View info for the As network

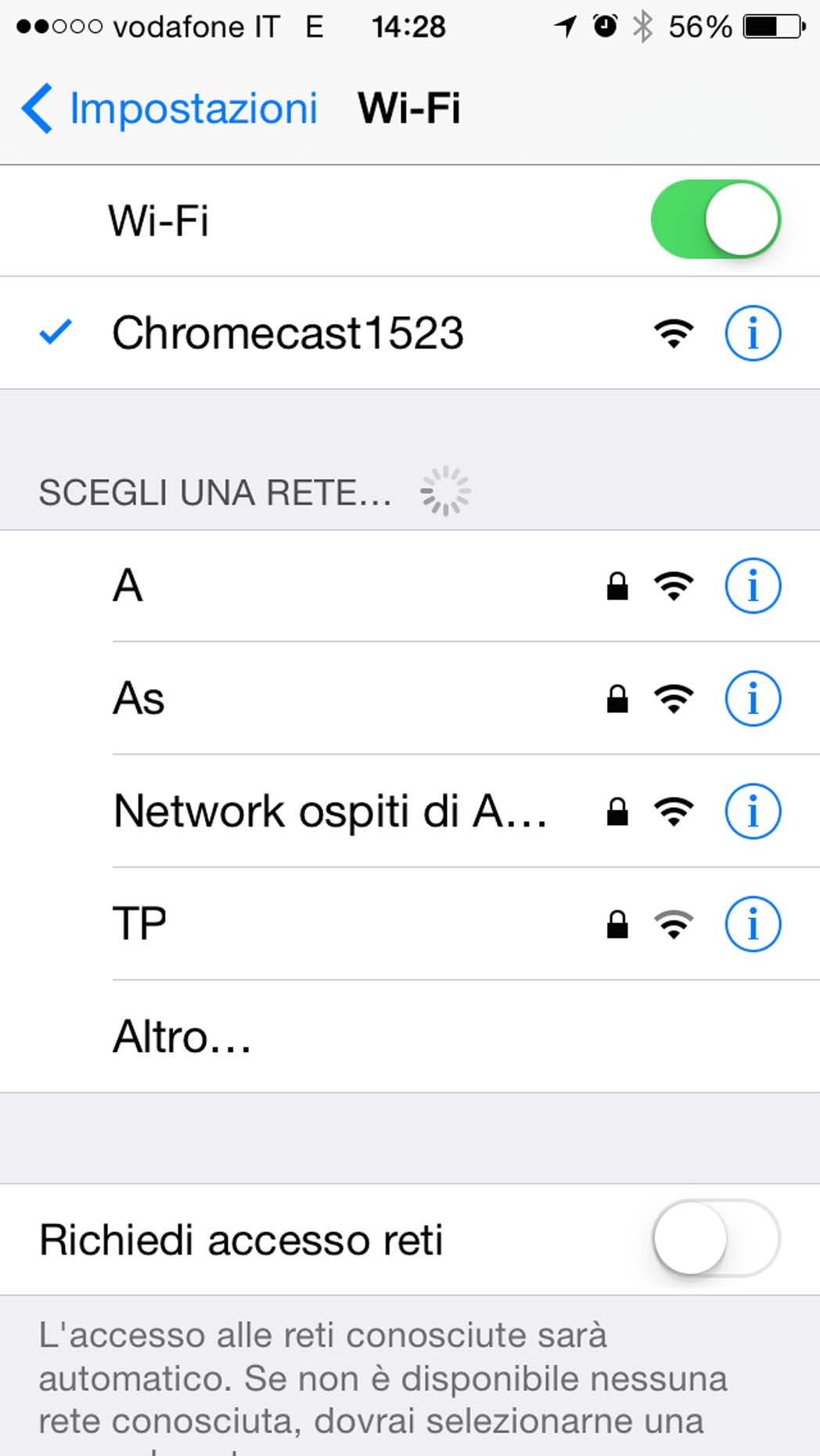point(752,698)
